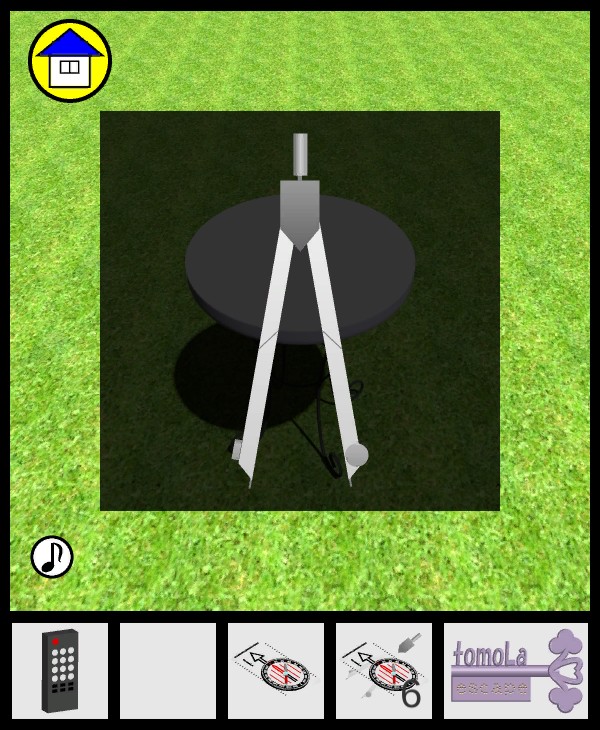This screenshot has height=730, width=600.
Task: Tap the drawing compass on the table
Action: 300,300
